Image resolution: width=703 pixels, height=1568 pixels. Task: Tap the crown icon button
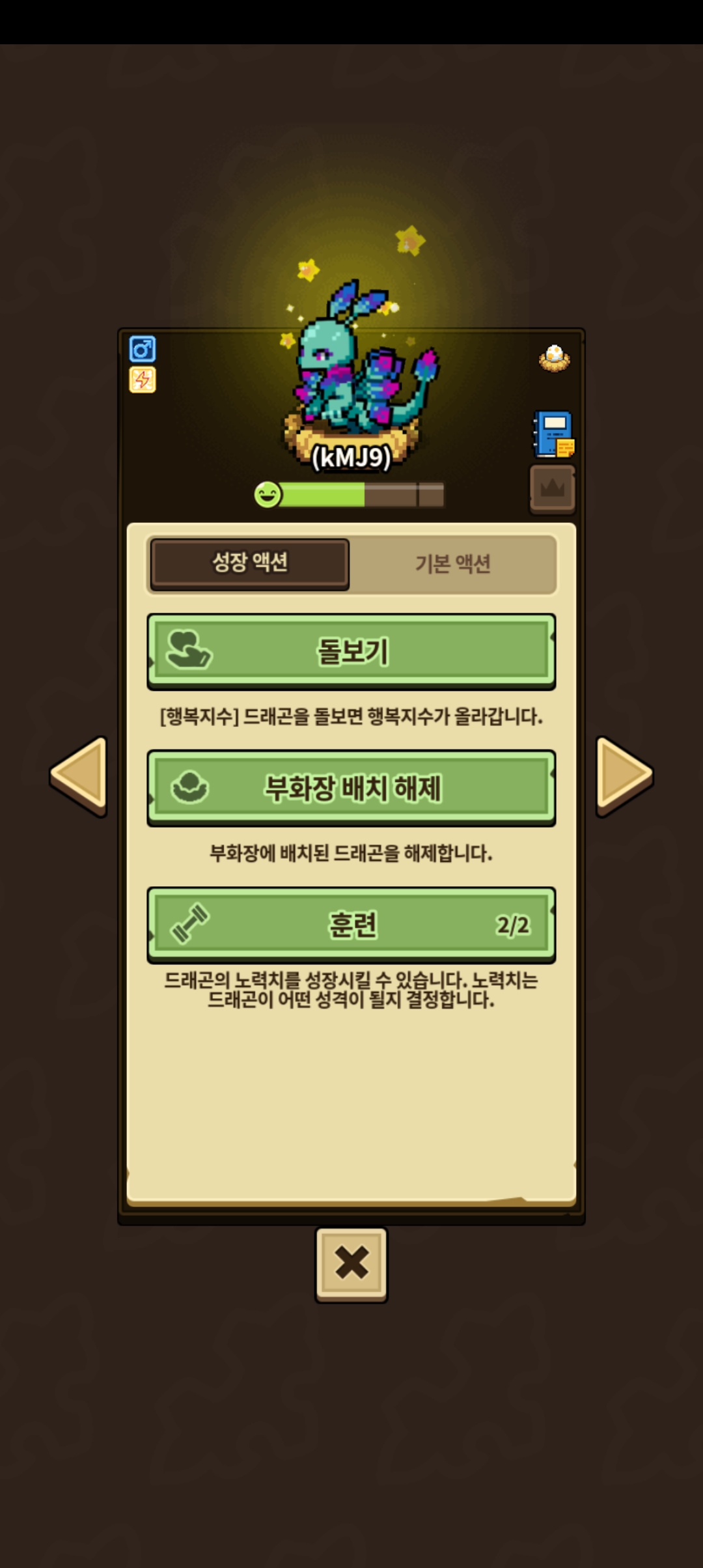552,488
